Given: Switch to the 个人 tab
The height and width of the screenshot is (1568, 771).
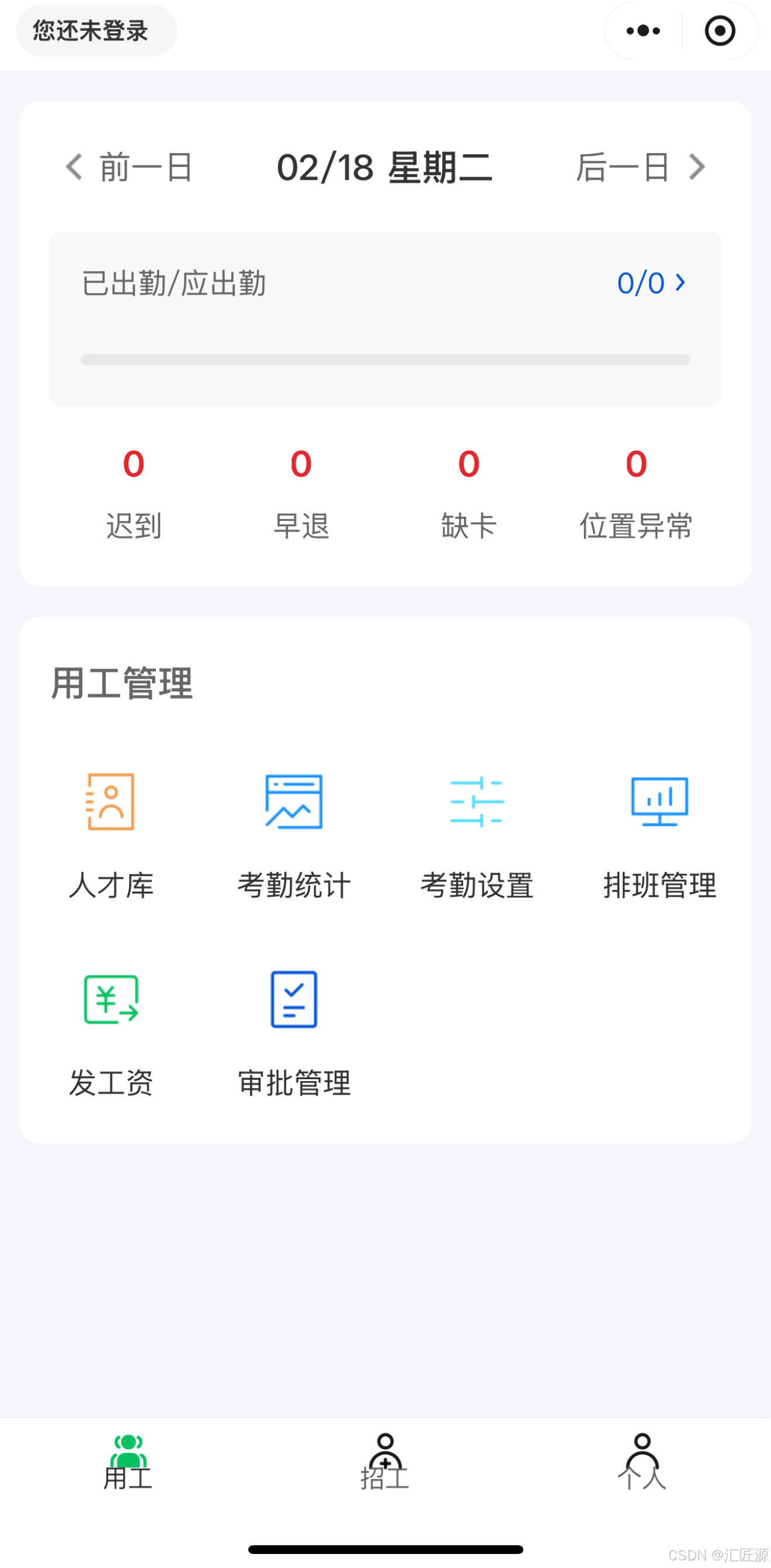Looking at the screenshot, I should (x=642, y=1462).
